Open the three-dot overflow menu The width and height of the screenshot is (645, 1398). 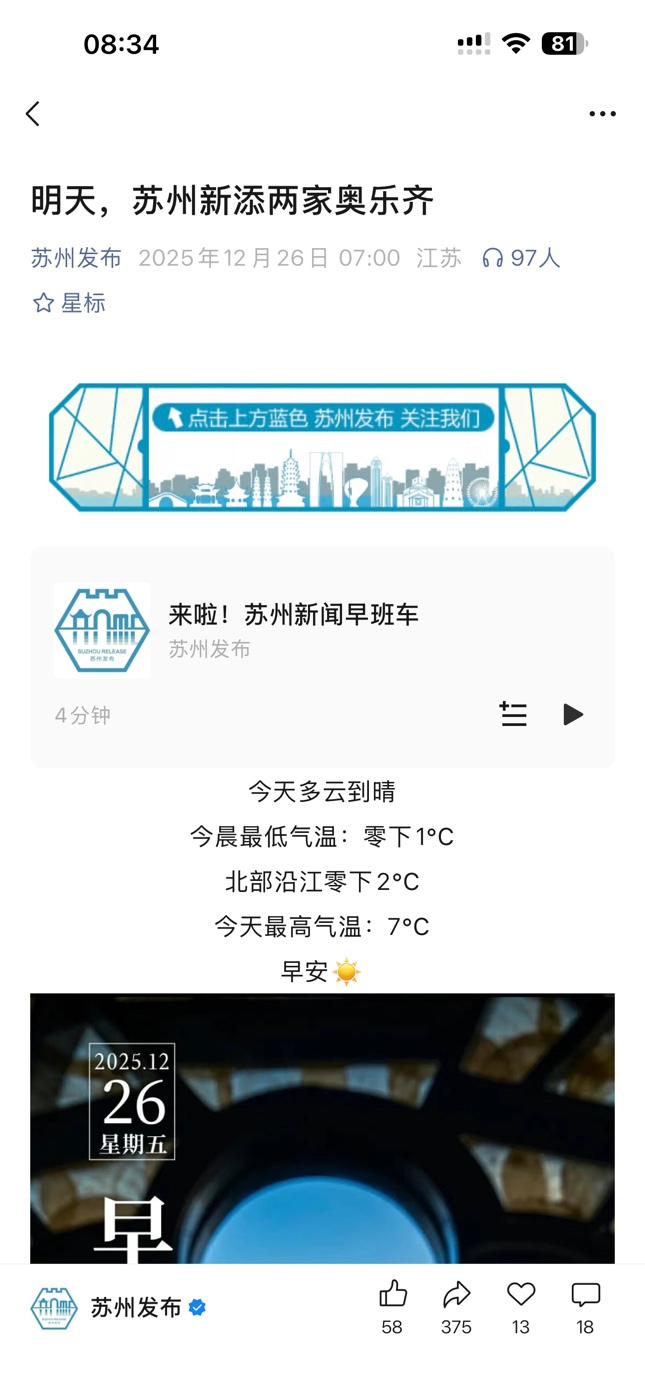point(602,114)
